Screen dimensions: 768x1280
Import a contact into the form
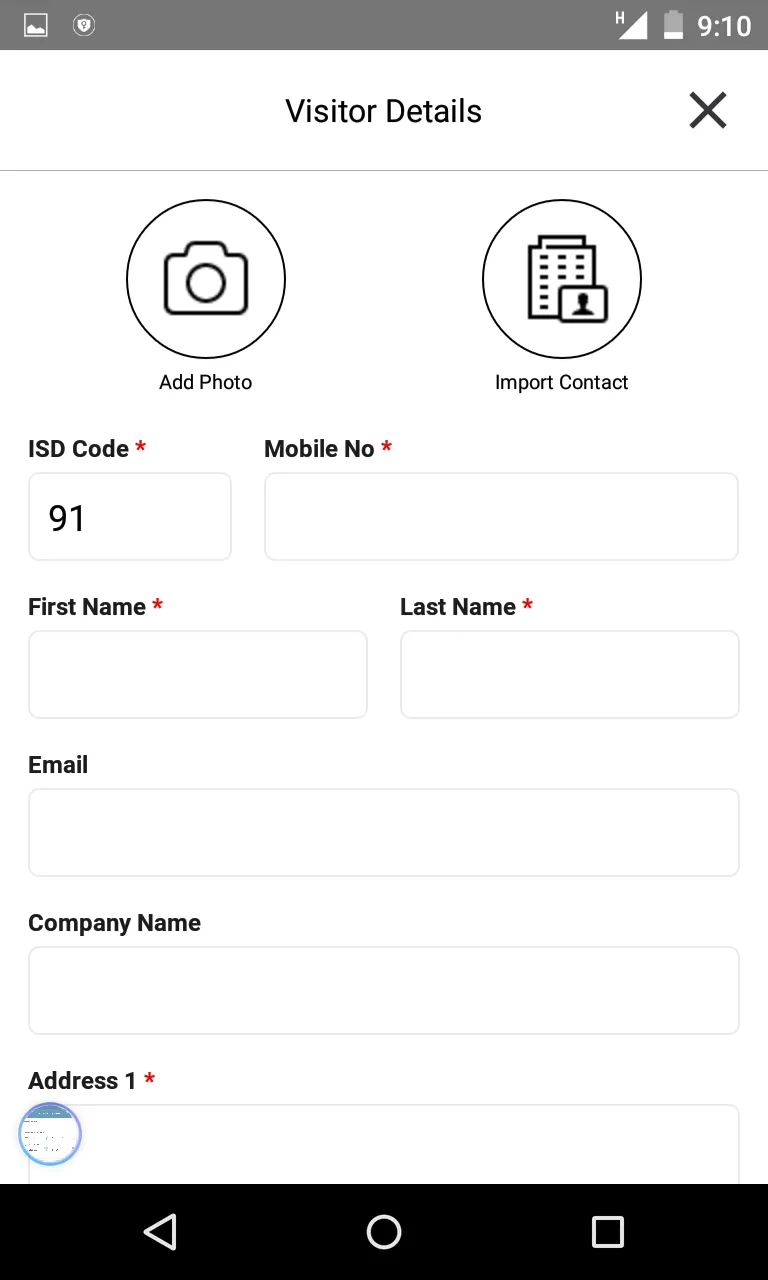click(561, 279)
